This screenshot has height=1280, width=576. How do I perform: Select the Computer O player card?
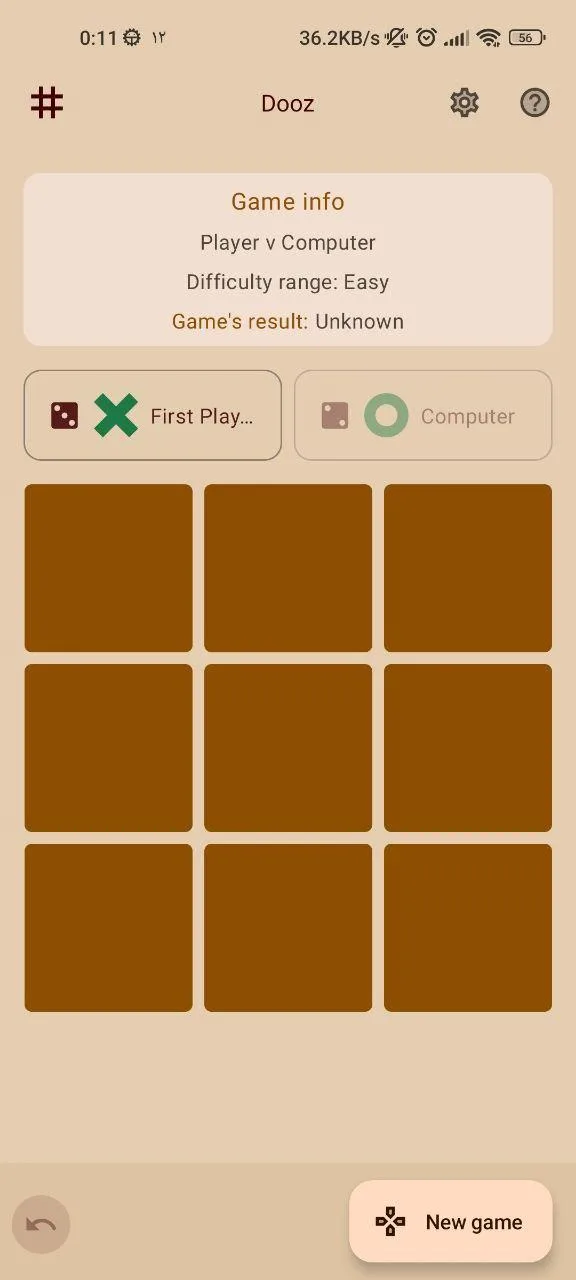(x=423, y=415)
